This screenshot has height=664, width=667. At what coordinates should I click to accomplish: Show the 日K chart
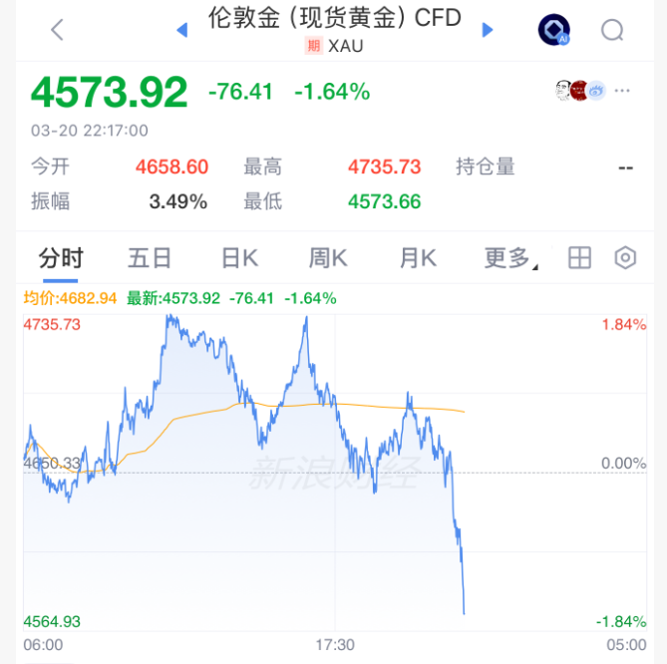pos(239,258)
